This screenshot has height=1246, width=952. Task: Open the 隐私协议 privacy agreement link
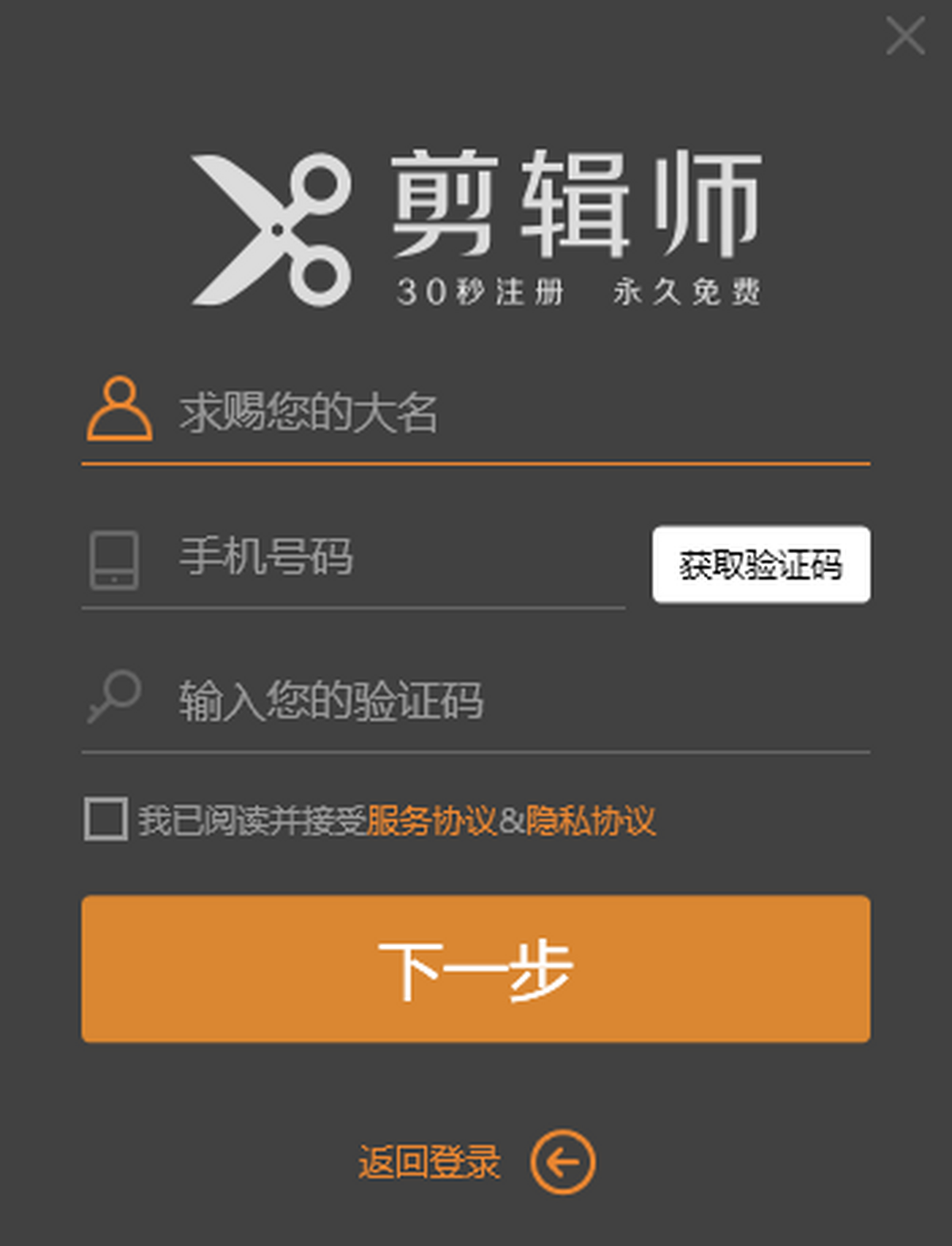[590, 821]
